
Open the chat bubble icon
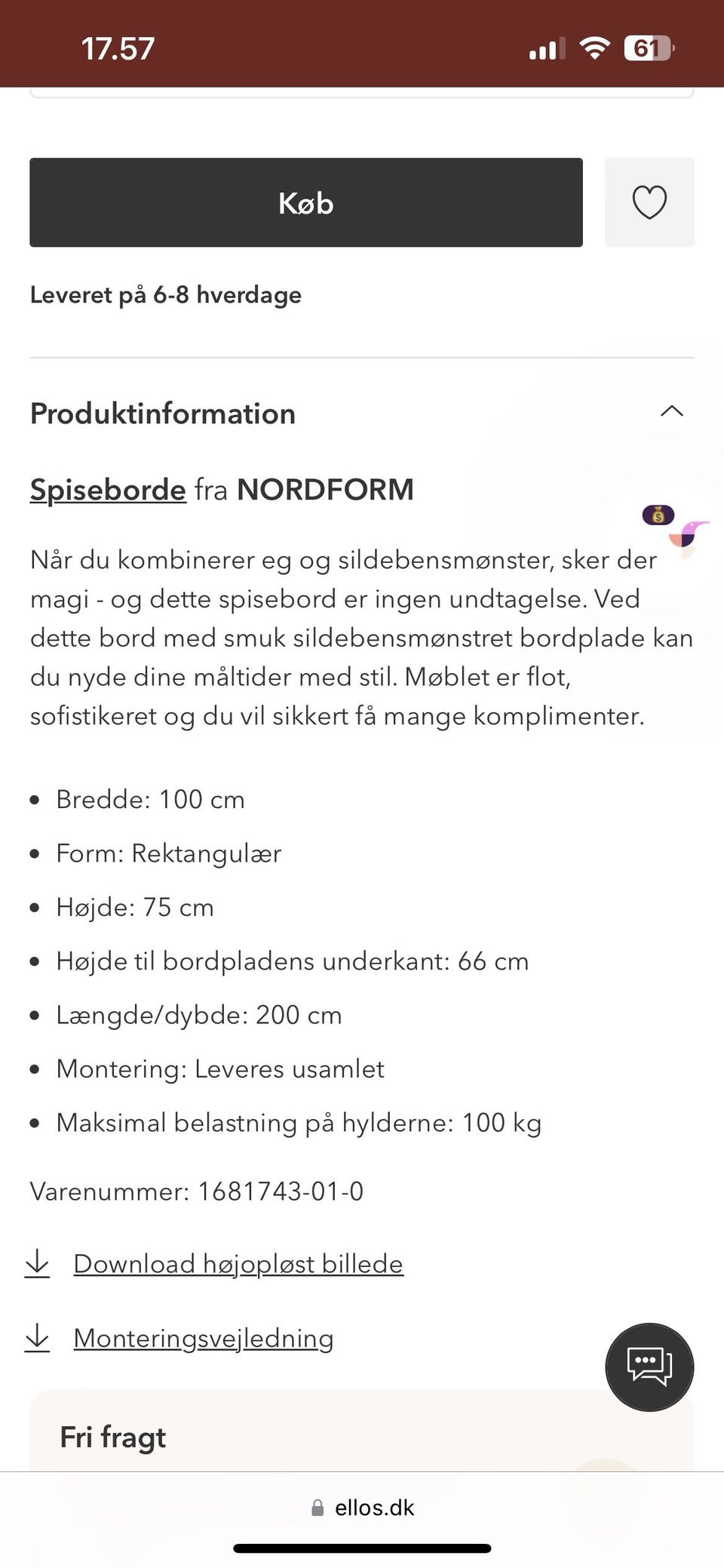[649, 1367]
